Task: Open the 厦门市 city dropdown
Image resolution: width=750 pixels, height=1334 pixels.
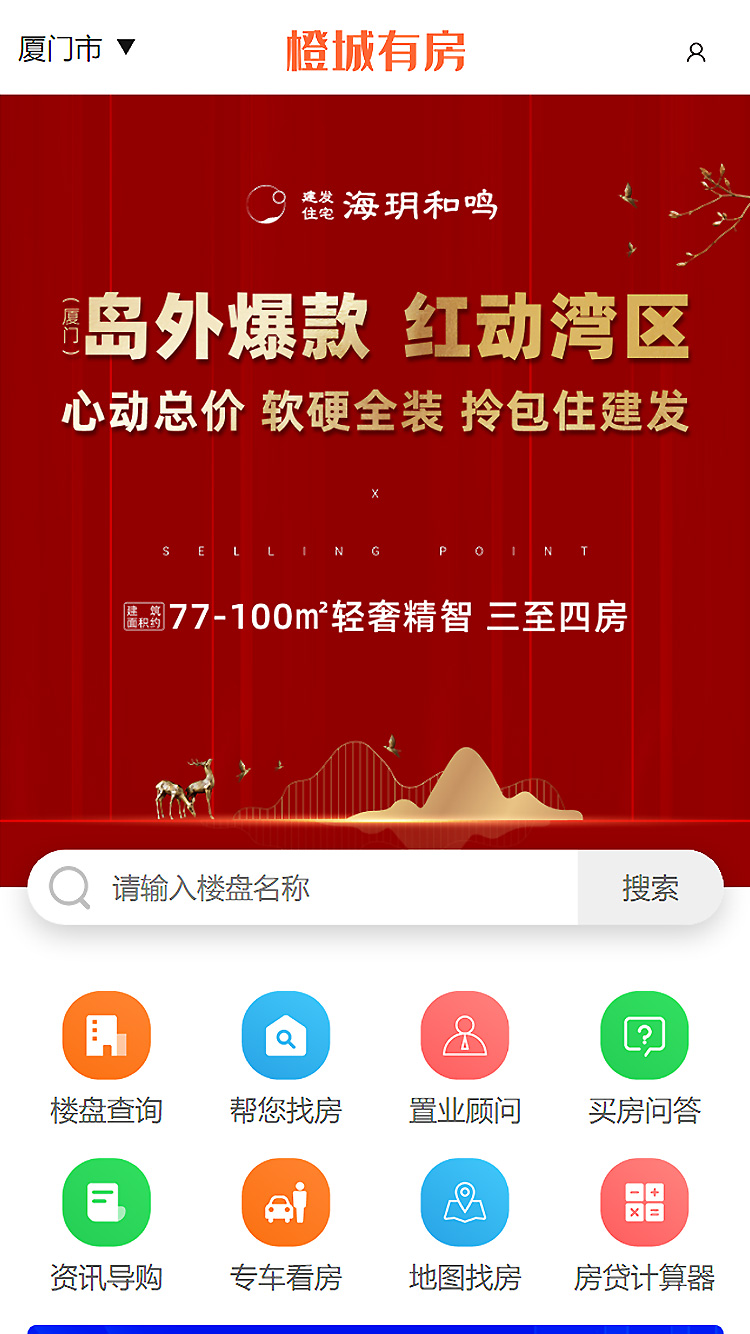Action: pyautogui.click(x=76, y=48)
